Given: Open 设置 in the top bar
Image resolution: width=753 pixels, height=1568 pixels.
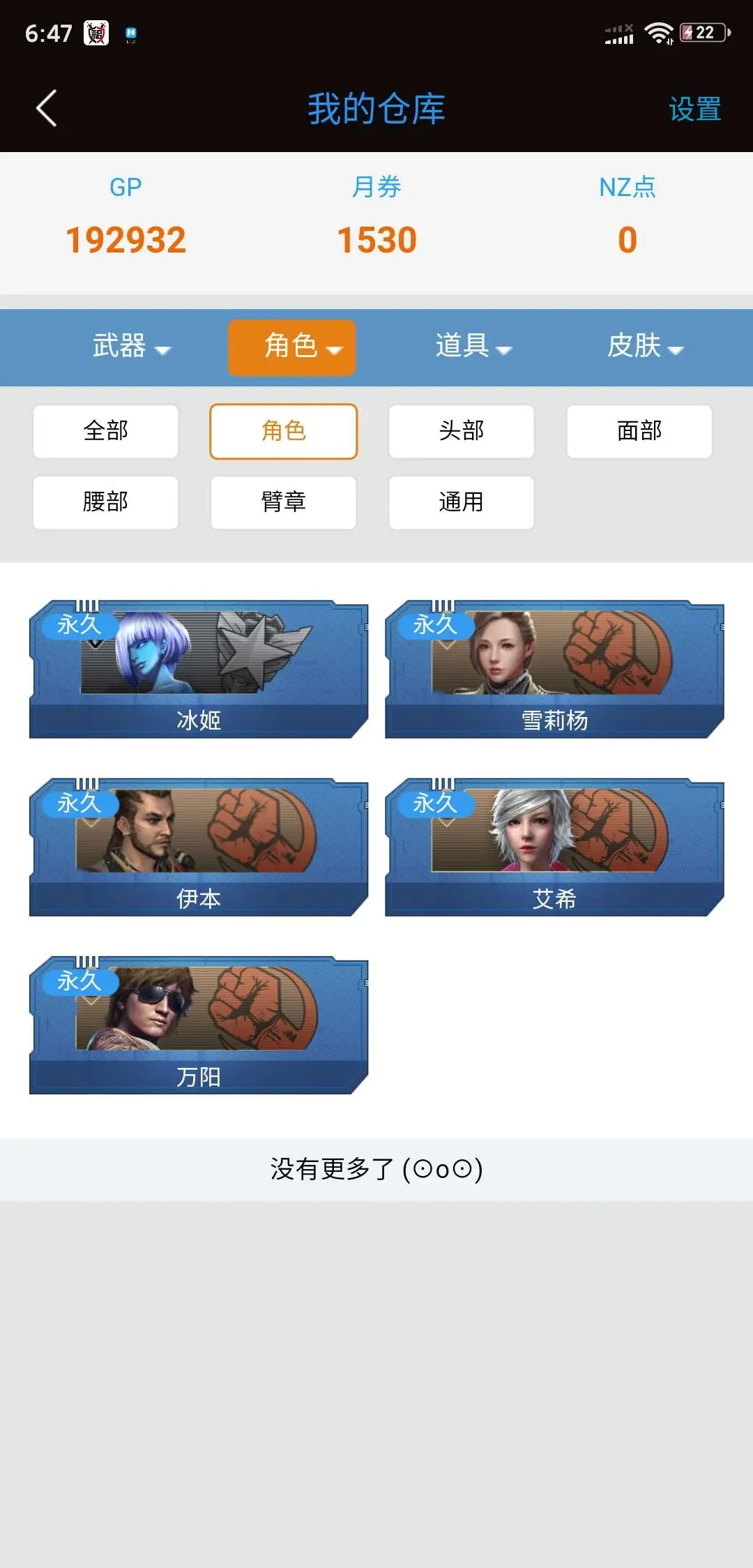Looking at the screenshot, I should (694, 110).
